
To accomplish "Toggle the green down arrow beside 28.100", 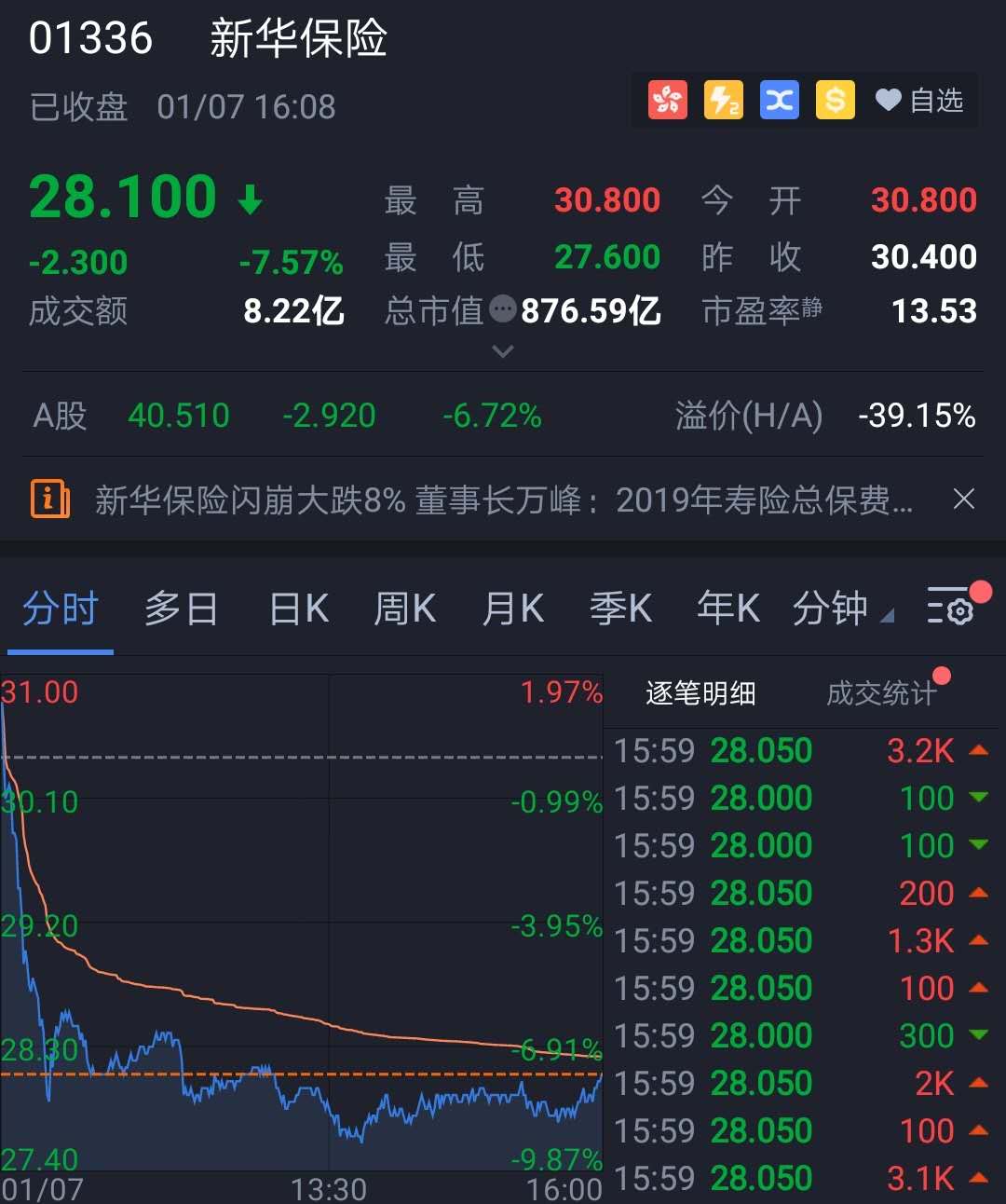I will (250, 197).
